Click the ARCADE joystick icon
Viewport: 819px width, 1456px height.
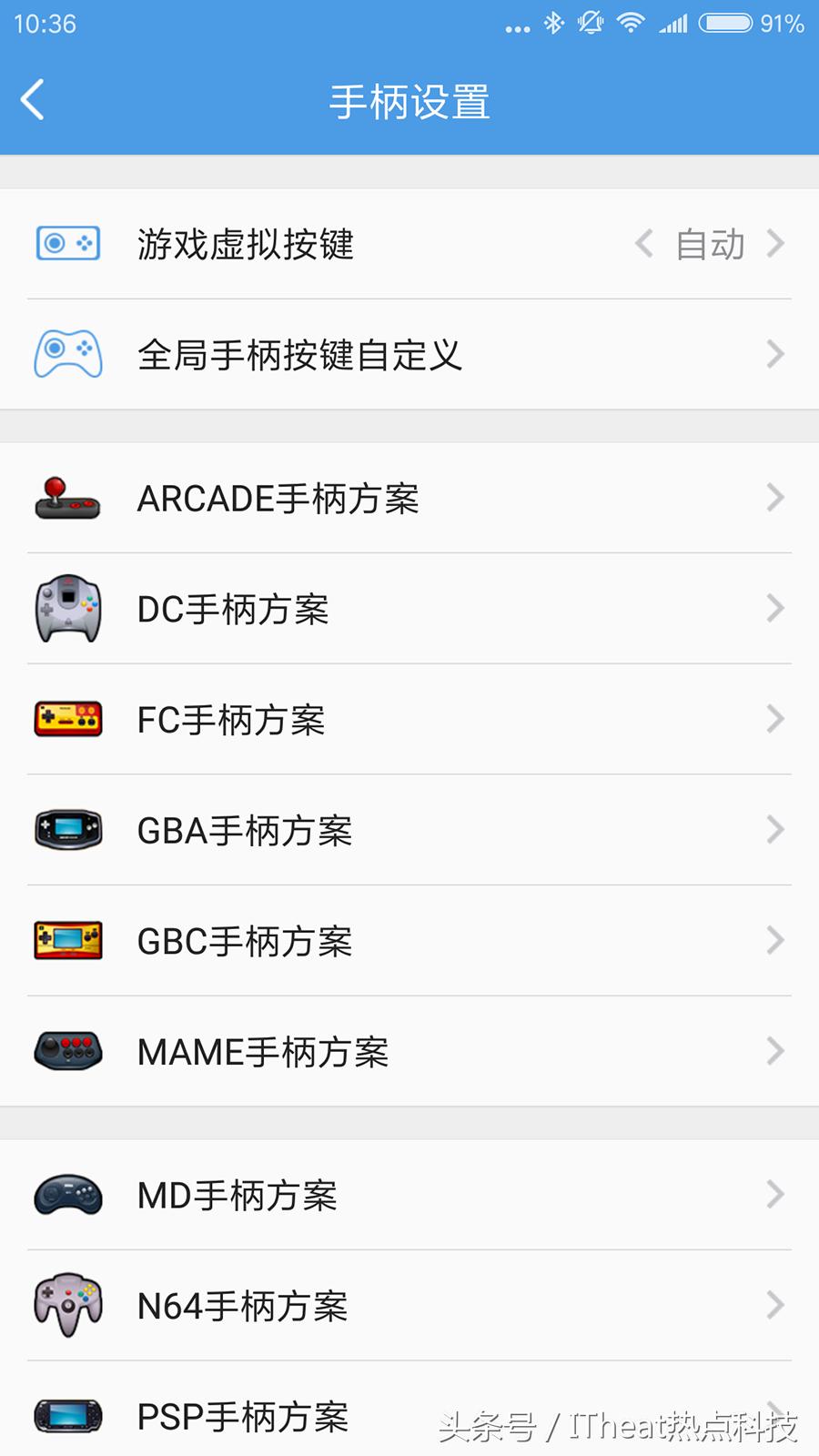67,498
